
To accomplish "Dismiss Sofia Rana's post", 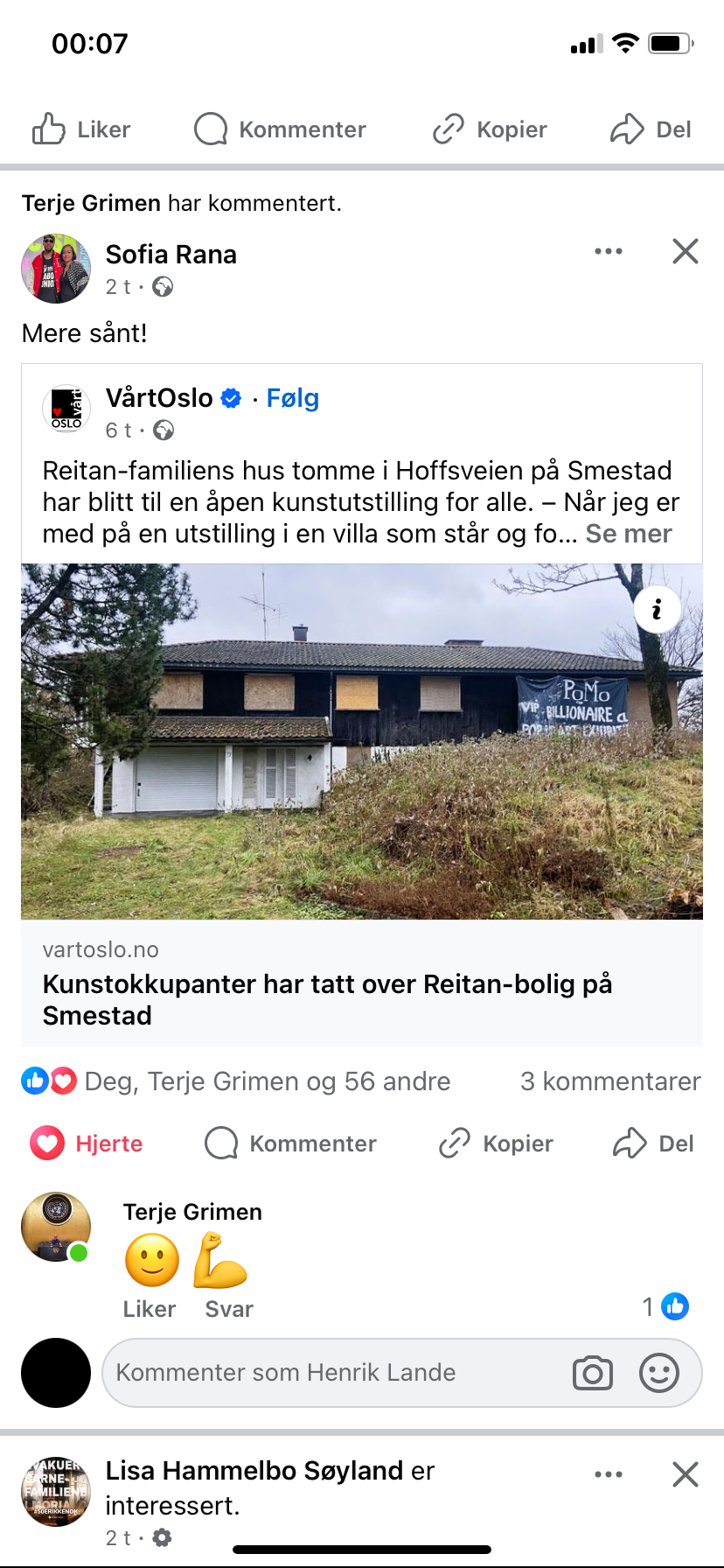I will [685, 252].
